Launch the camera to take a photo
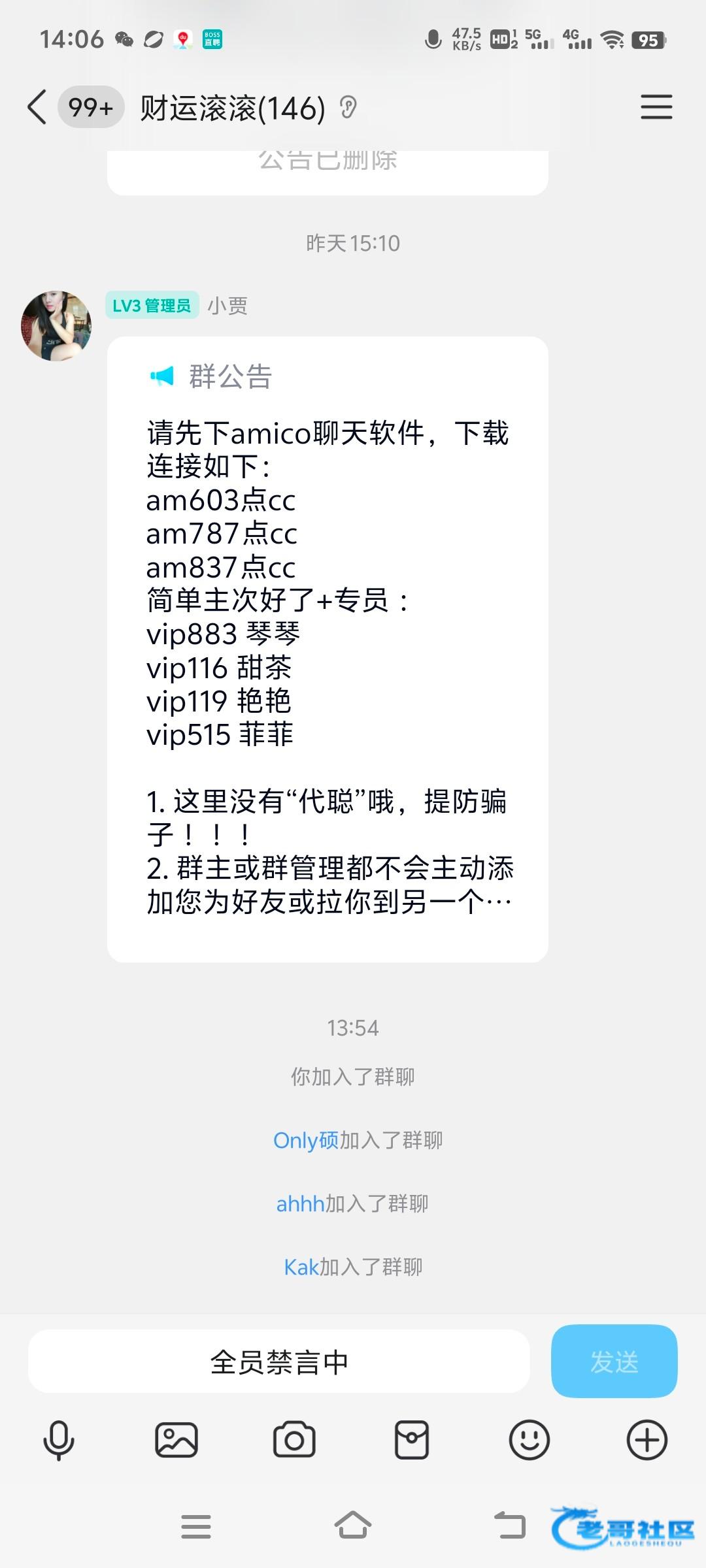The height and width of the screenshot is (1568, 706). (294, 1441)
